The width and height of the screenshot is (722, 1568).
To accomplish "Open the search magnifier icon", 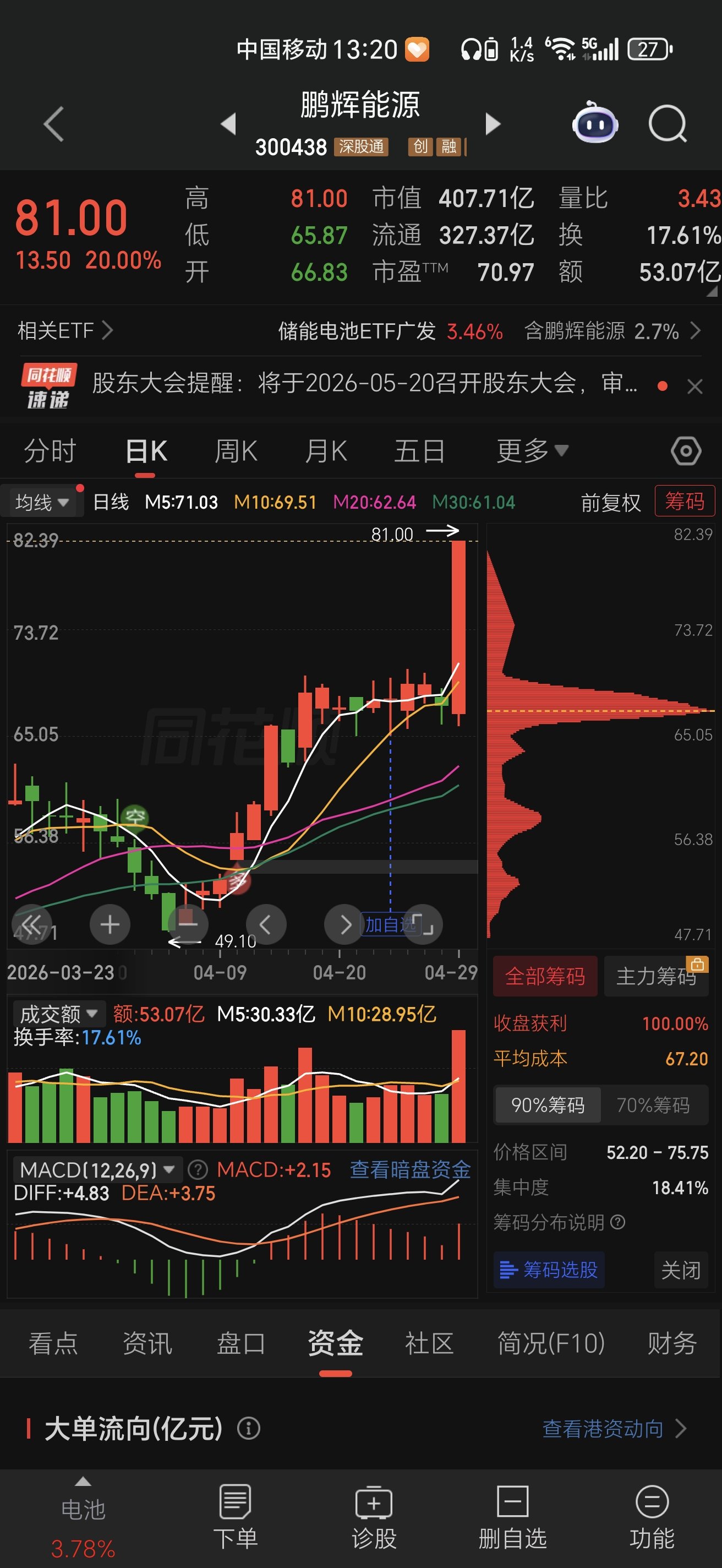I will click(668, 124).
